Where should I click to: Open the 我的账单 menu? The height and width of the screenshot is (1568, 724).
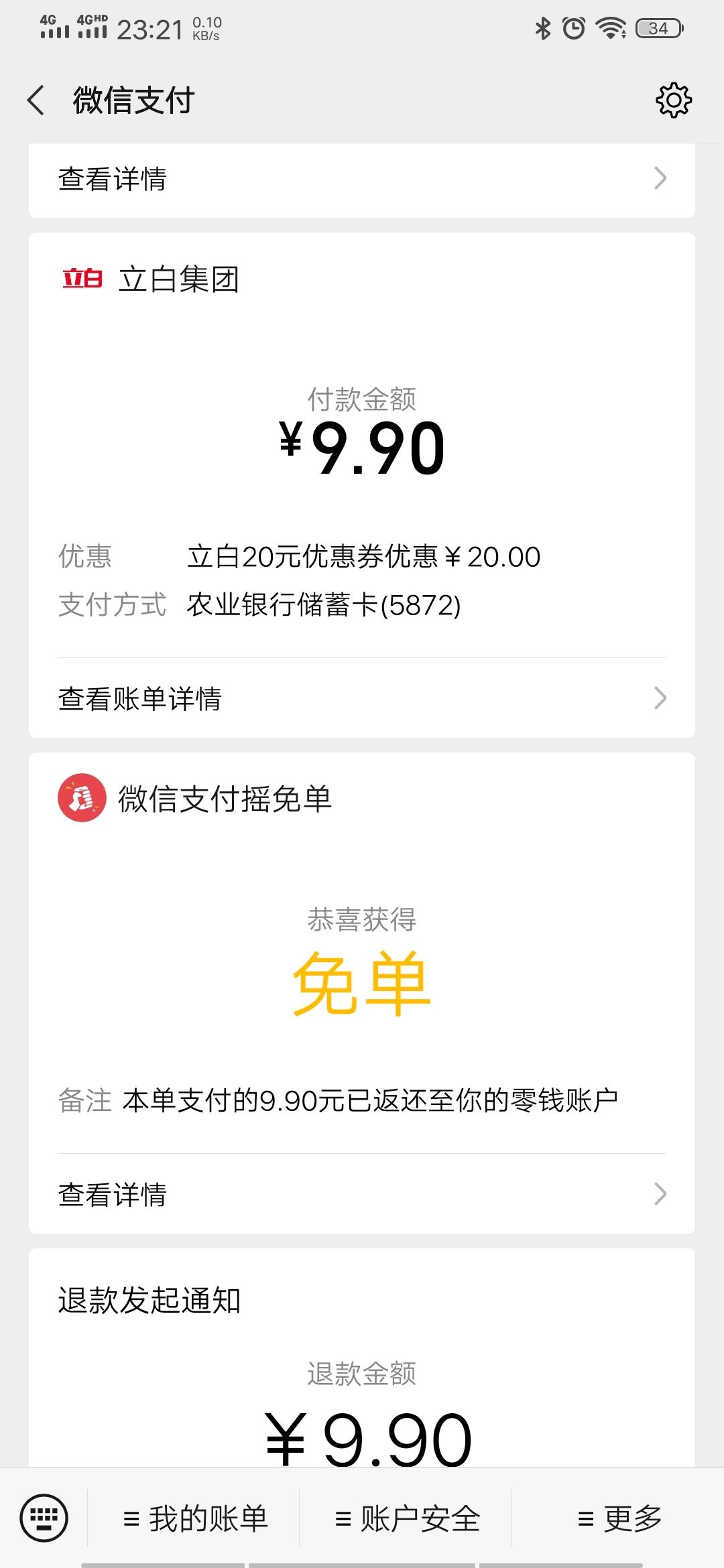tap(194, 1518)
